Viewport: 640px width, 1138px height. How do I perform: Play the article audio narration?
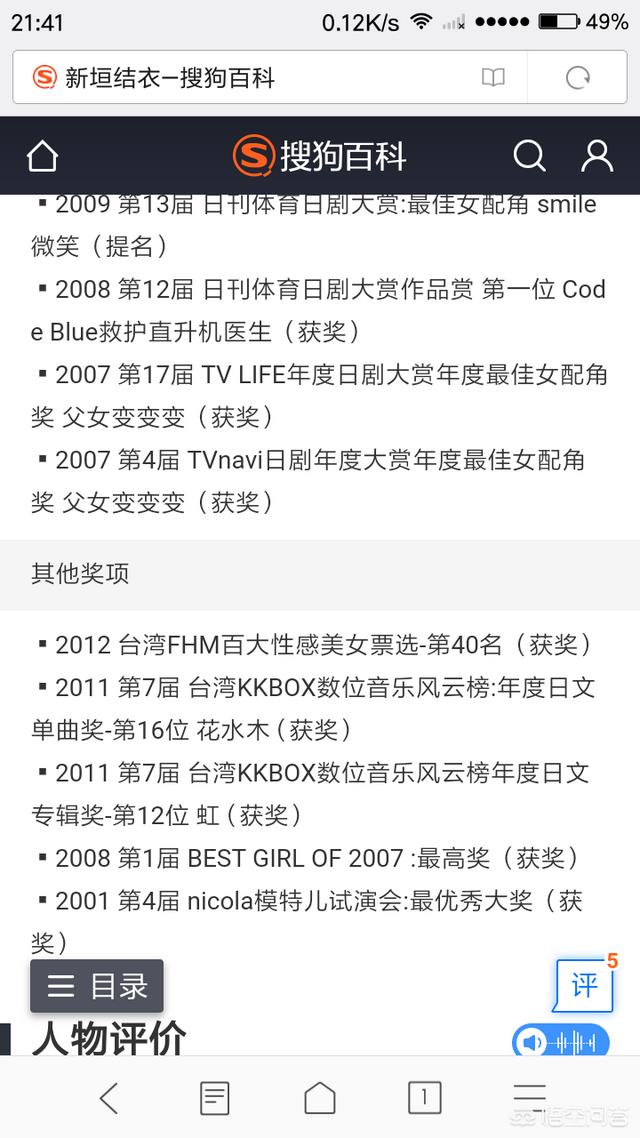[561, 1043]
